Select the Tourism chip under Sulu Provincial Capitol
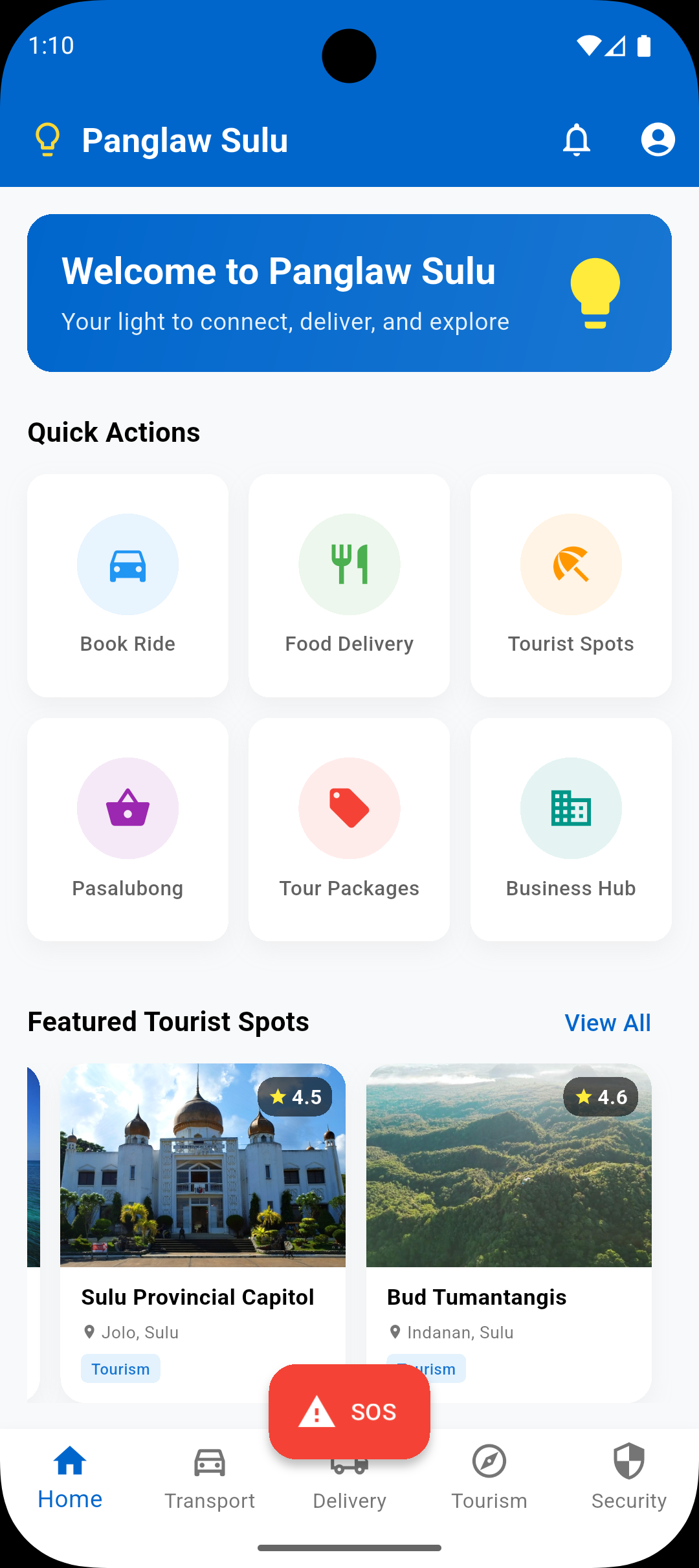699x1568 pixels. point(120,1368)
